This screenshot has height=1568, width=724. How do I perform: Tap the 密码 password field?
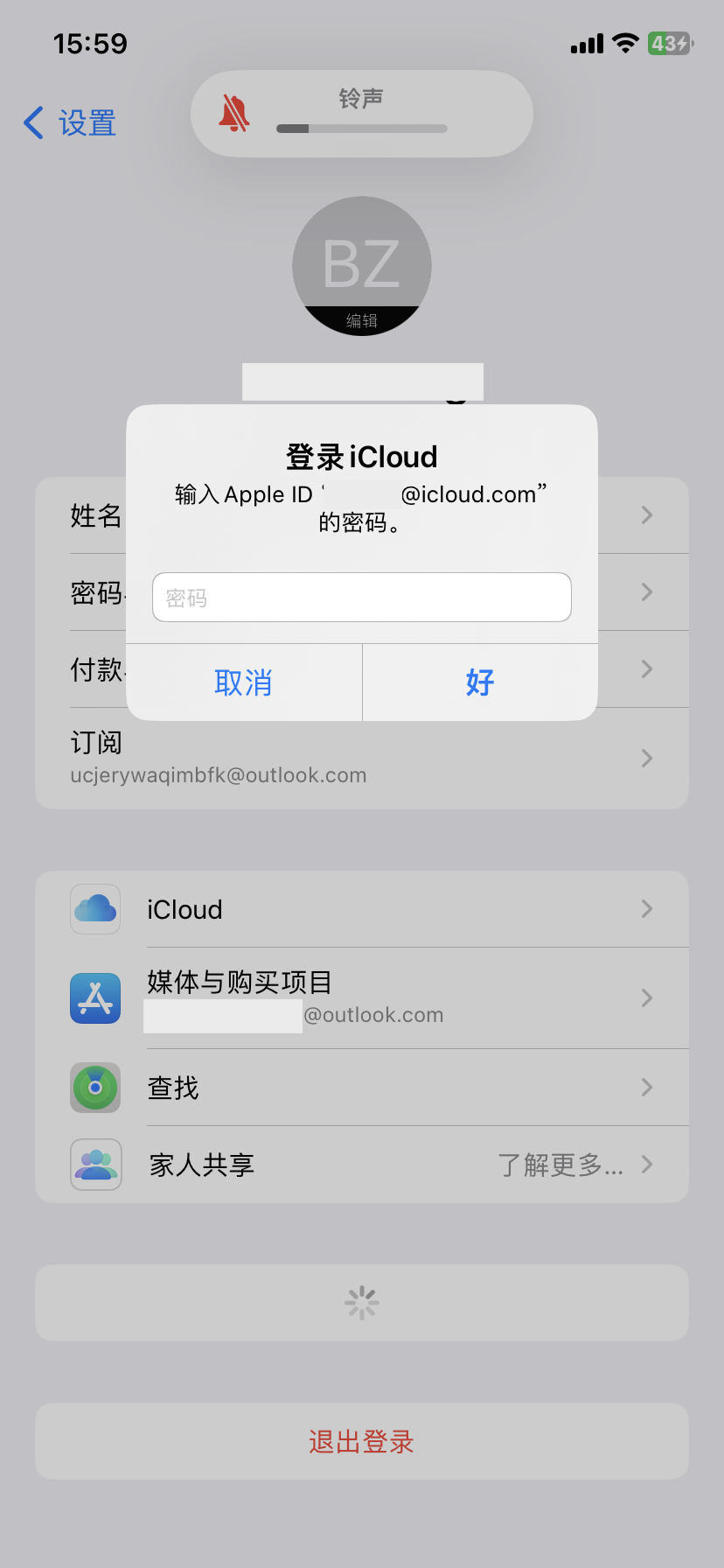[x=361, y=598]
